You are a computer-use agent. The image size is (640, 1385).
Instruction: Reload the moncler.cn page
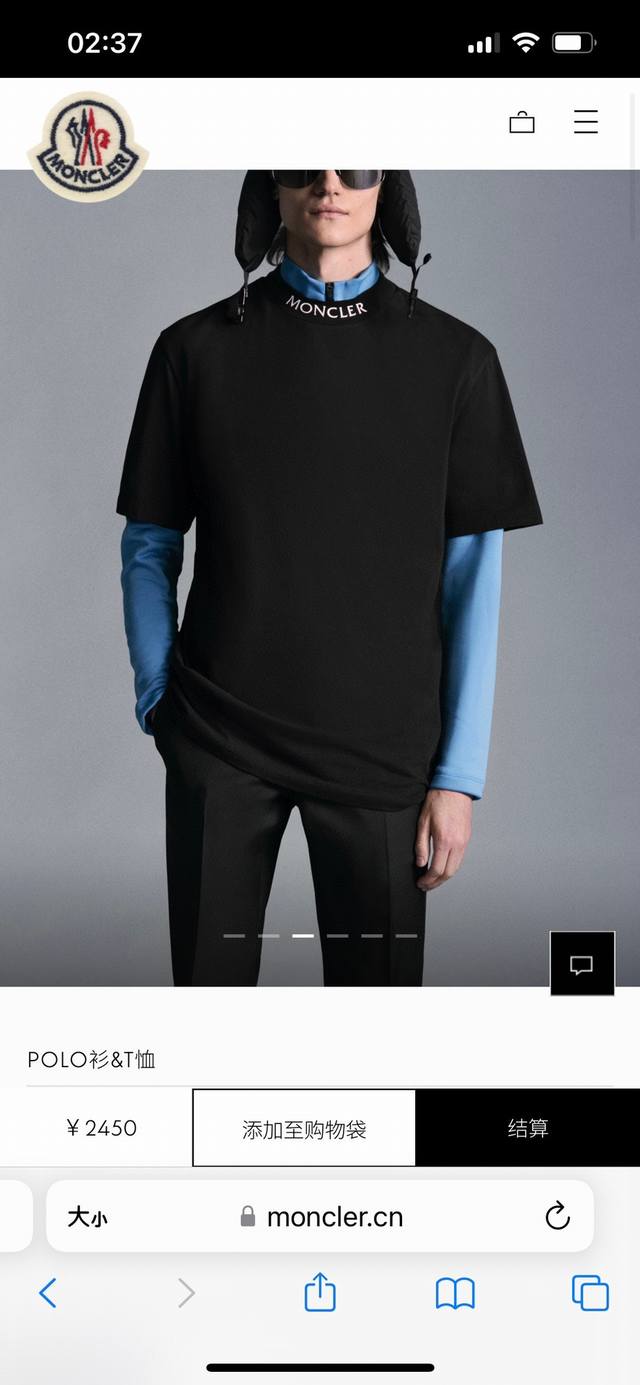[557, 1216]
